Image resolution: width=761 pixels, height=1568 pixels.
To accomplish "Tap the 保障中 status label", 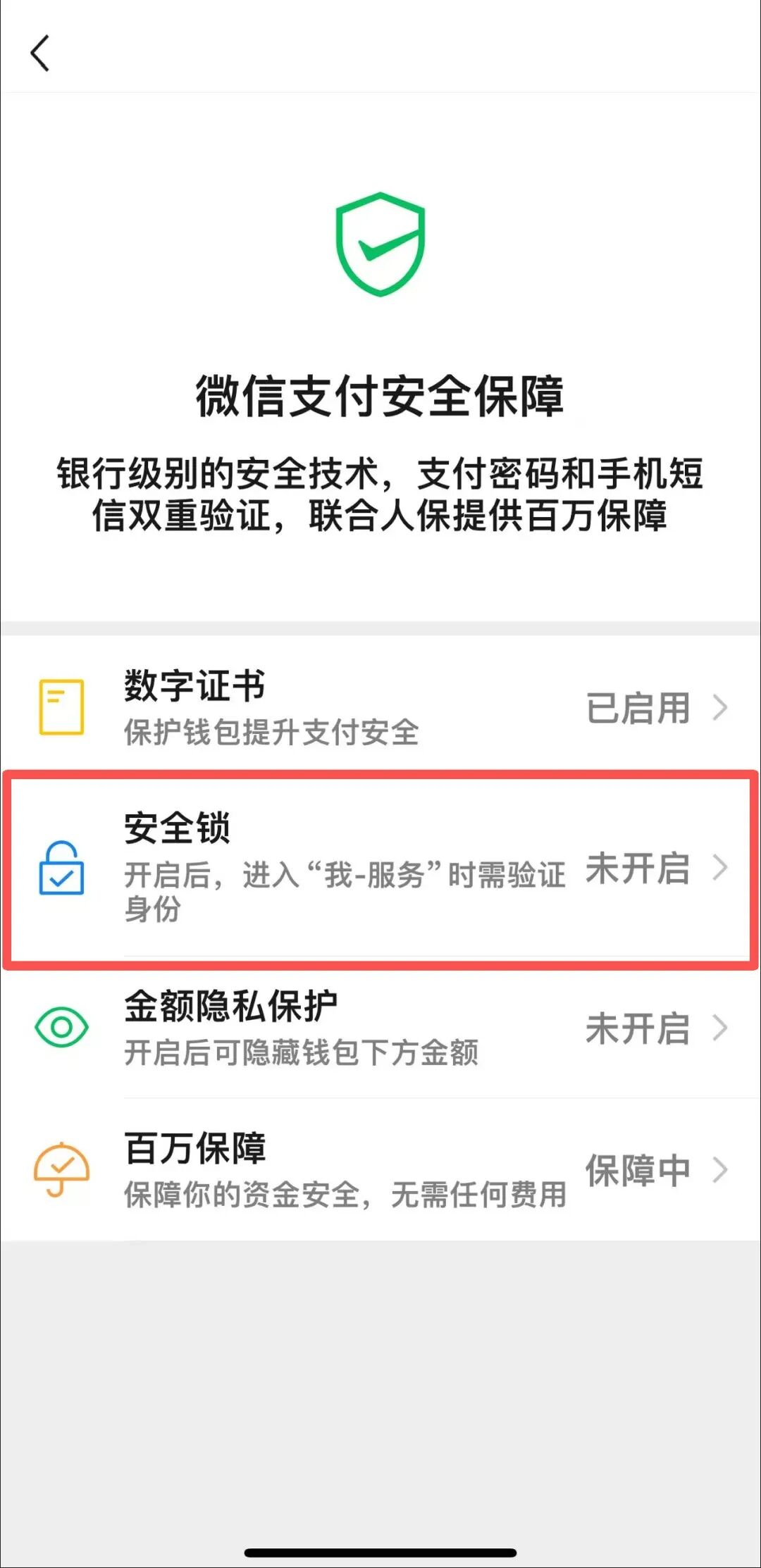I will pyautogui.click(x=638, y=1169).
